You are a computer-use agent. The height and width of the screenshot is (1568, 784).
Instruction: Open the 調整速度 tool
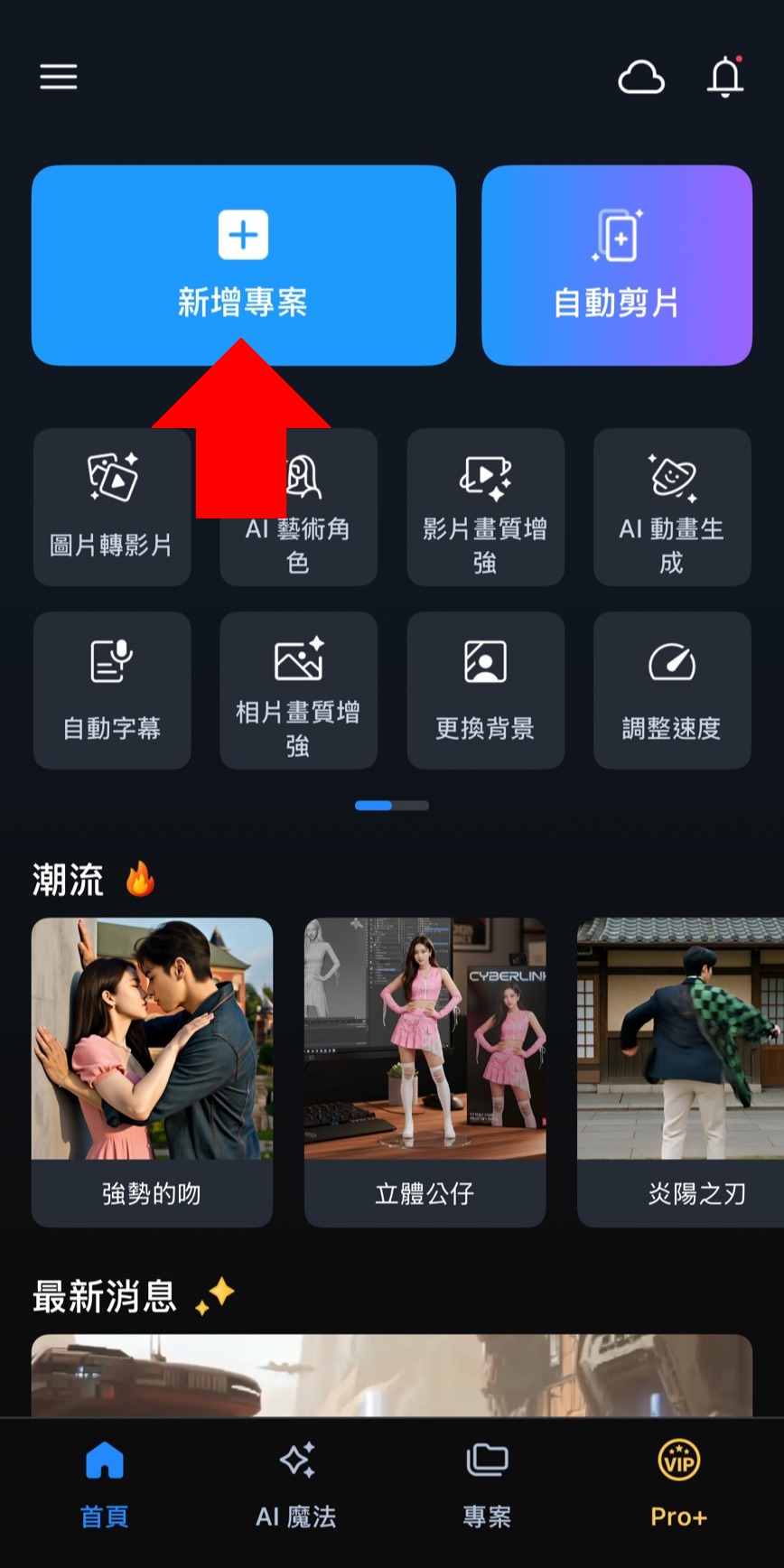[672, 690]
